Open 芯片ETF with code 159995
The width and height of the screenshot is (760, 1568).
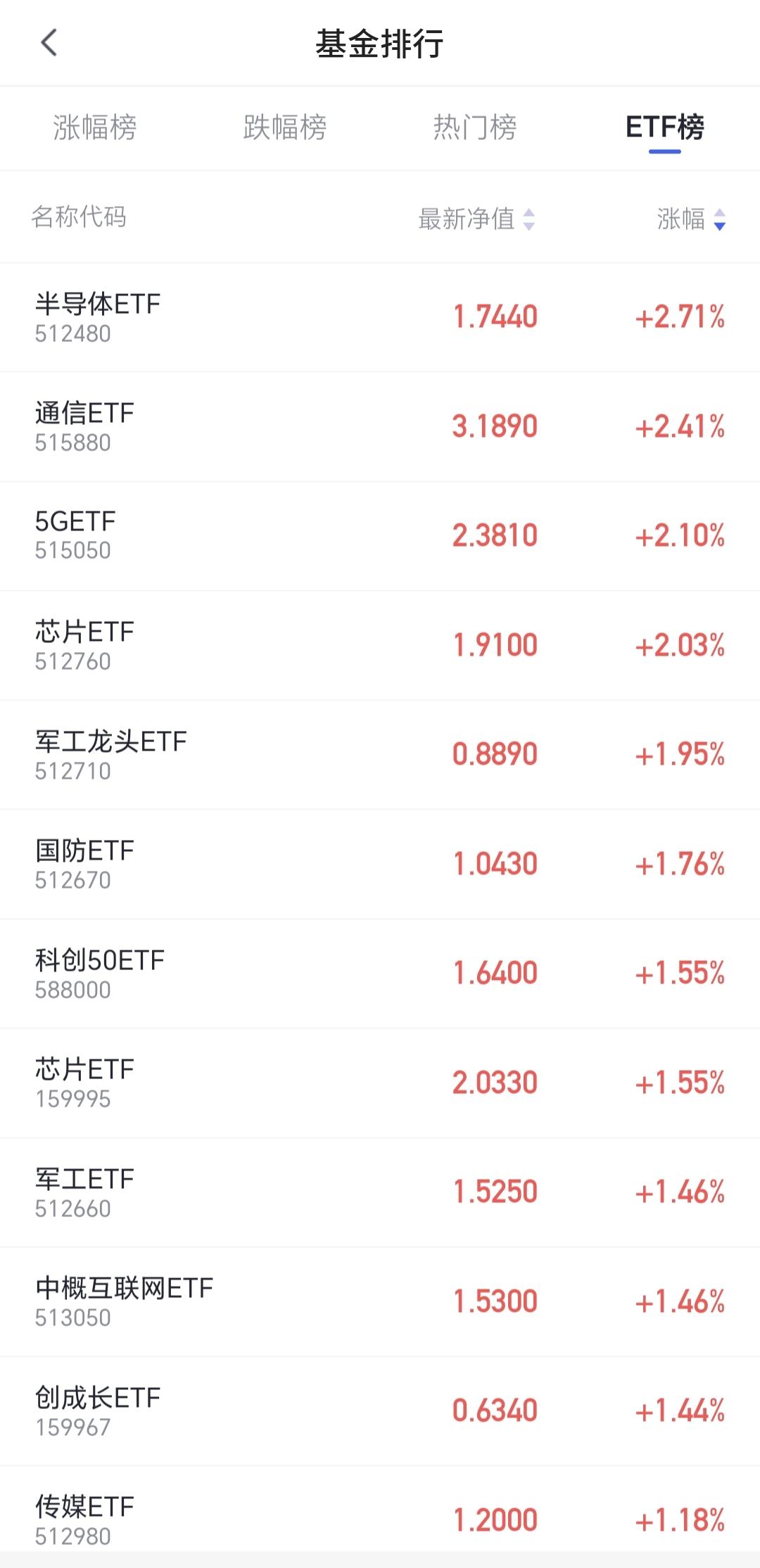pyautogui.click(x=380, y=1083)
